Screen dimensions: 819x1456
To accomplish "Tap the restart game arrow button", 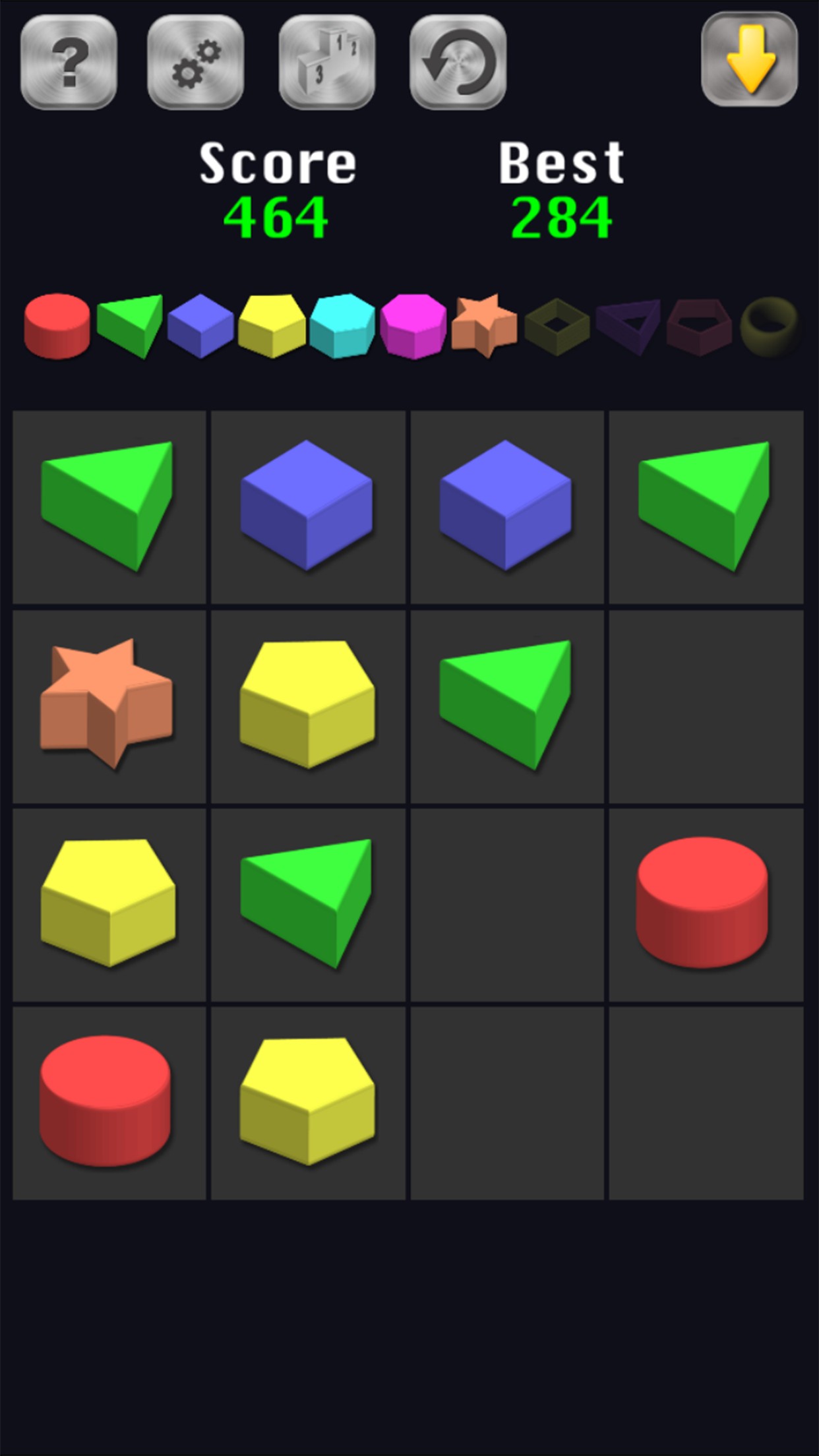I will click(x=458, y=62).
